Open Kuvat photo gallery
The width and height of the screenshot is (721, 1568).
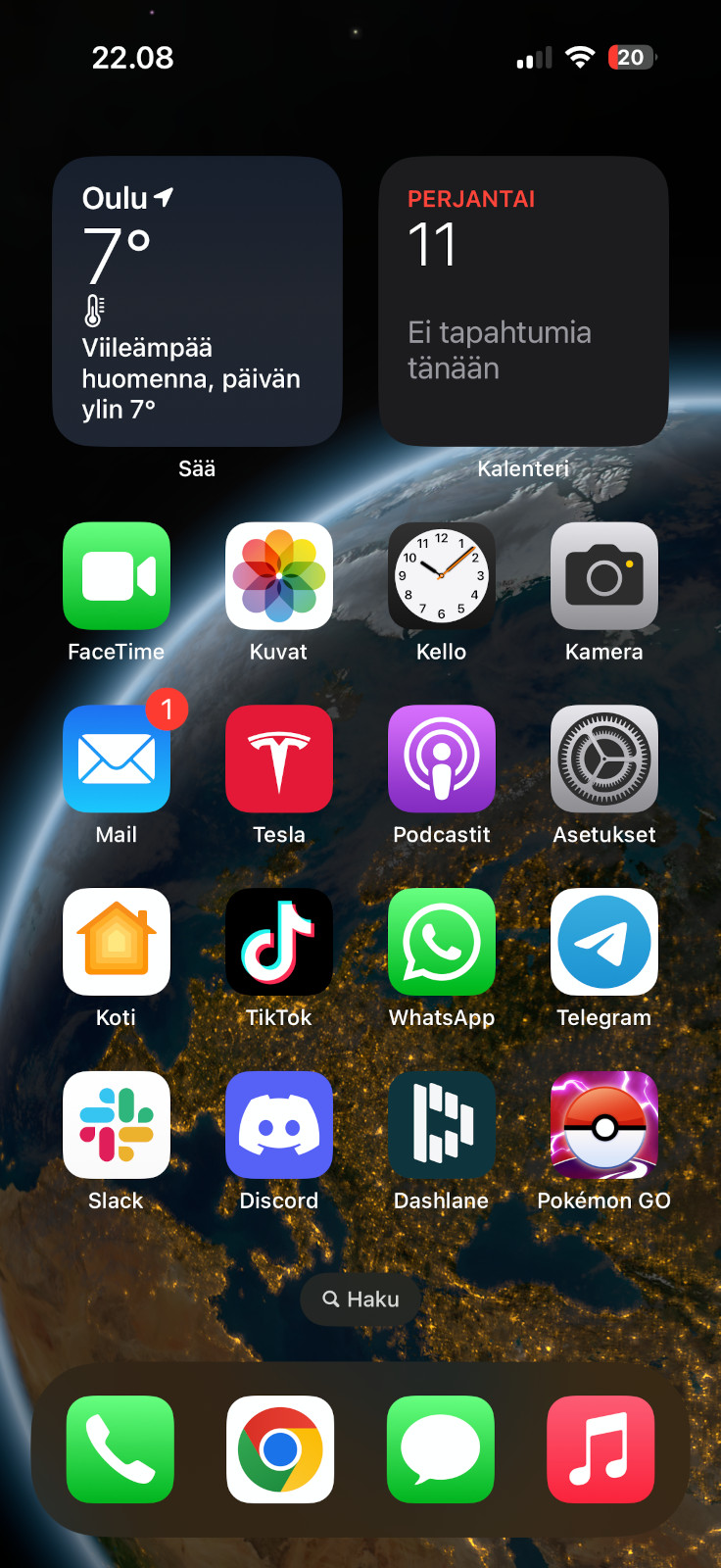tap(279, 576)
